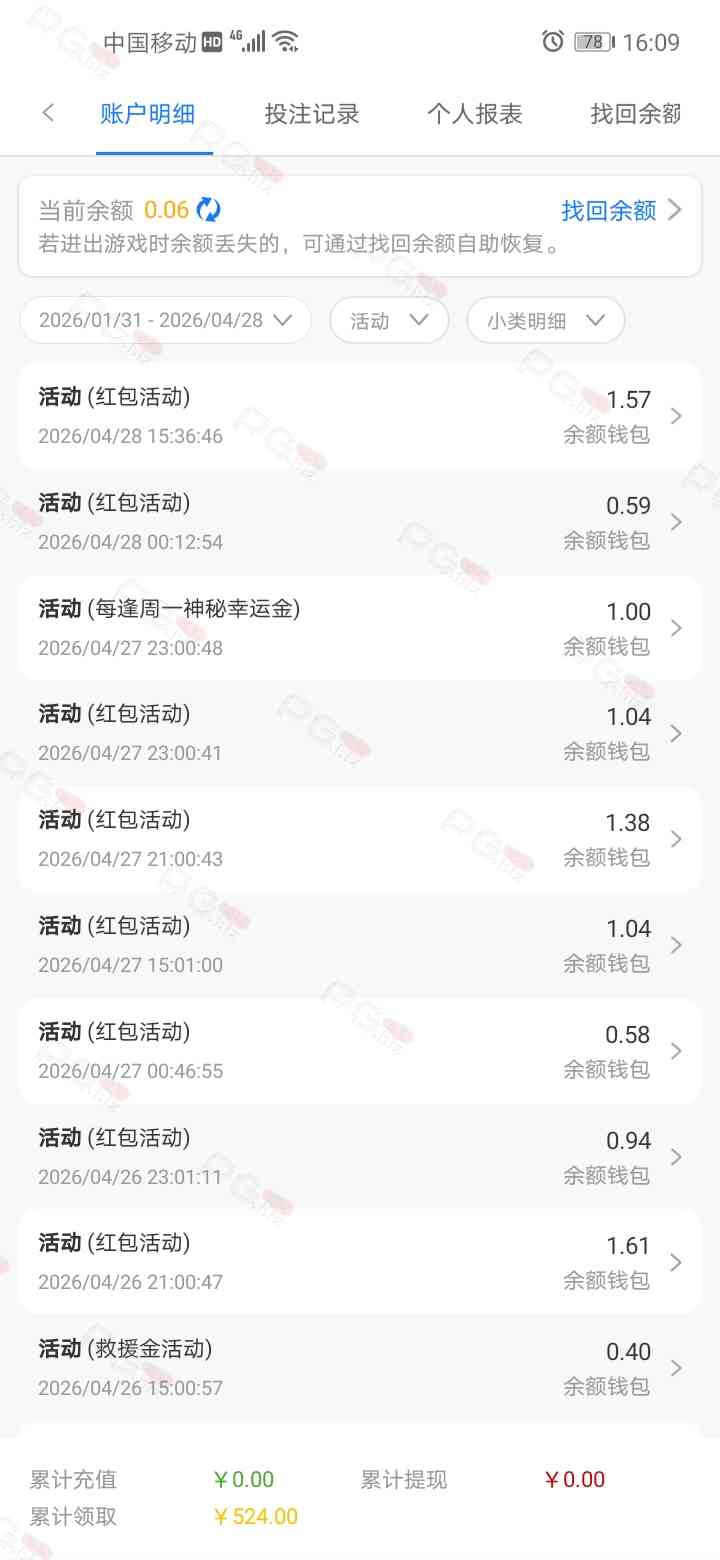This screenshot has width=720, height=1560.
Task: Tap the 找回余额 link in balance card
Action: point(620,210)
